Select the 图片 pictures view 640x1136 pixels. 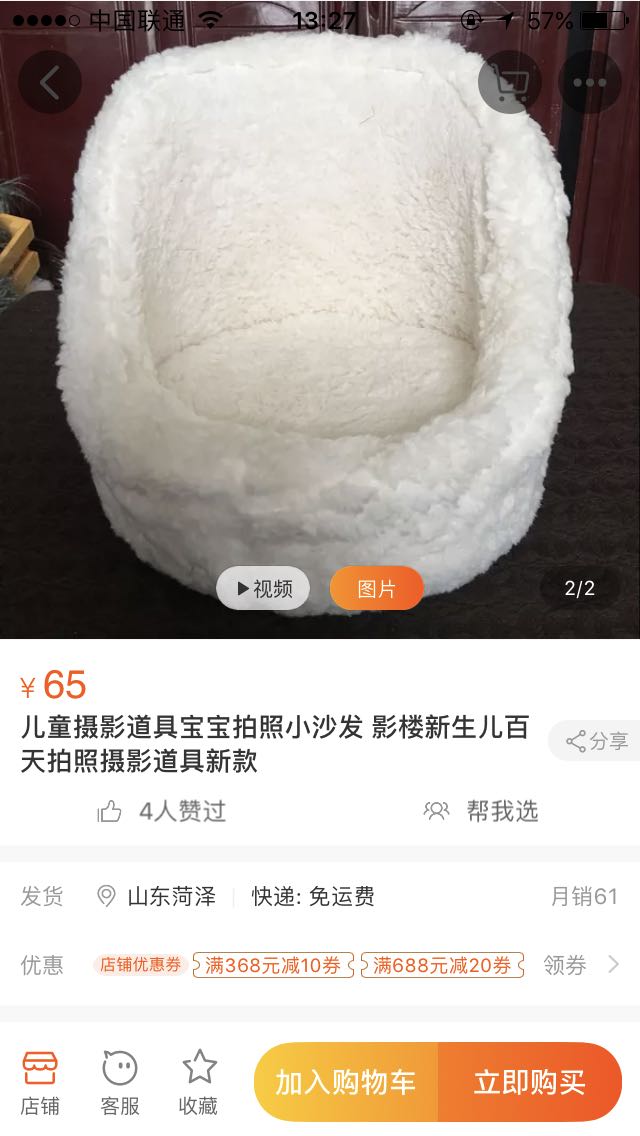coord(377,589)
